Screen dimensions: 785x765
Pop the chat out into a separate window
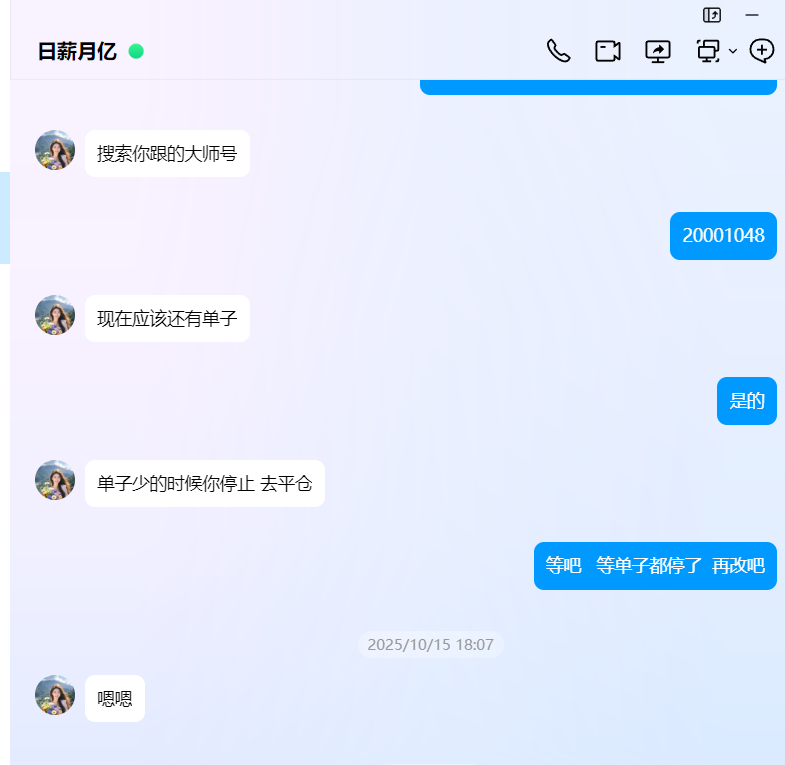(712, 15)
